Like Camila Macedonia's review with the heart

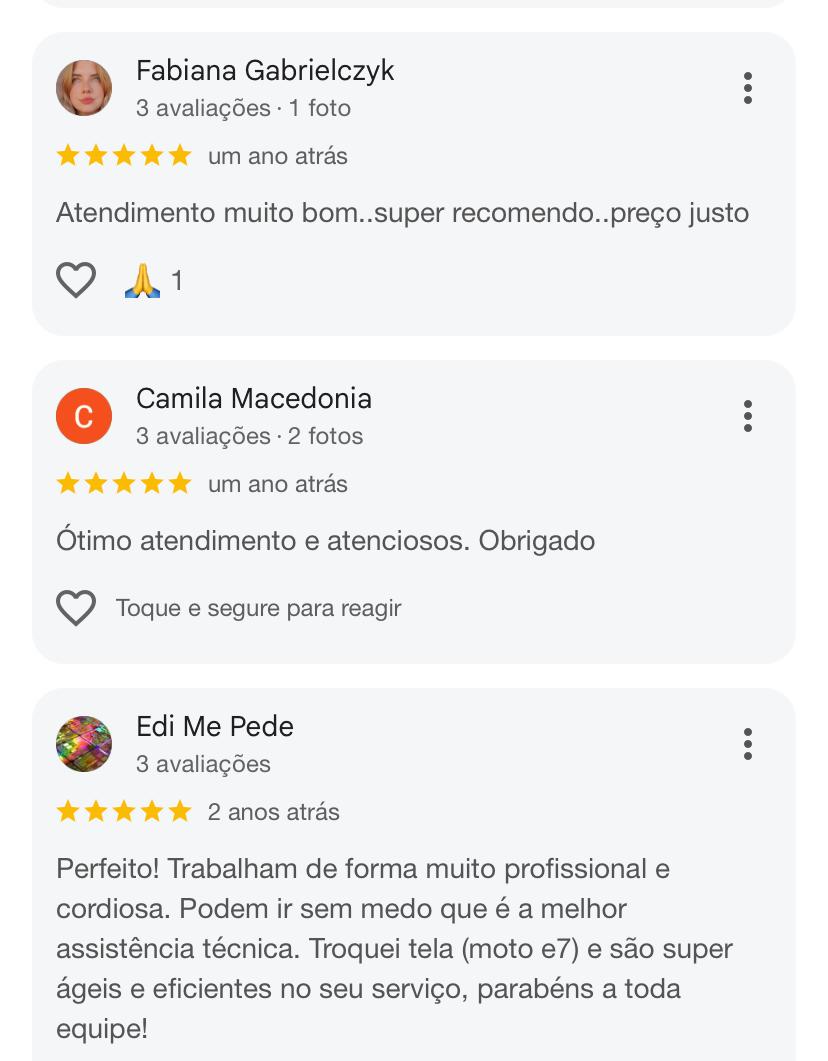tap(76, 608)
